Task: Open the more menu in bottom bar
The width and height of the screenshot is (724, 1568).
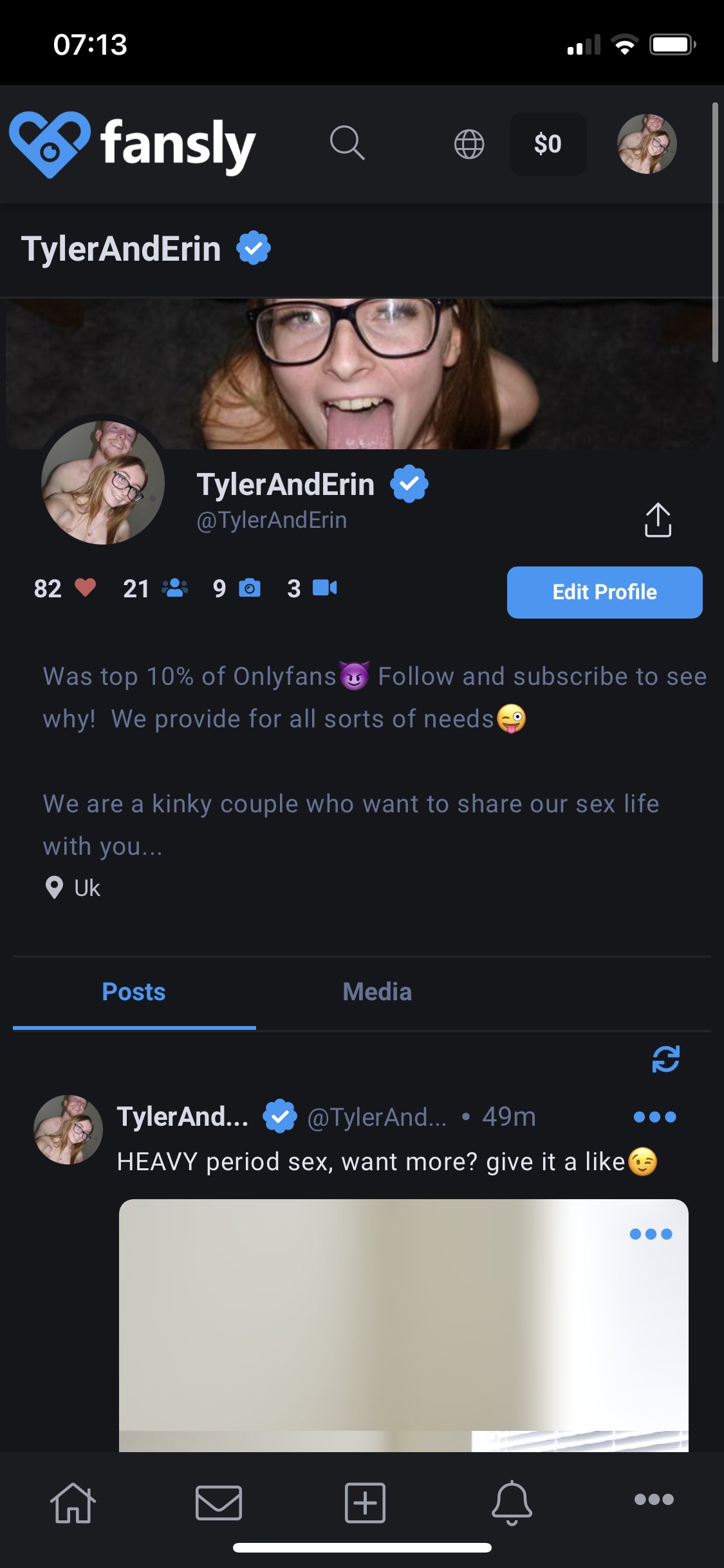Action: (654, 1499)
